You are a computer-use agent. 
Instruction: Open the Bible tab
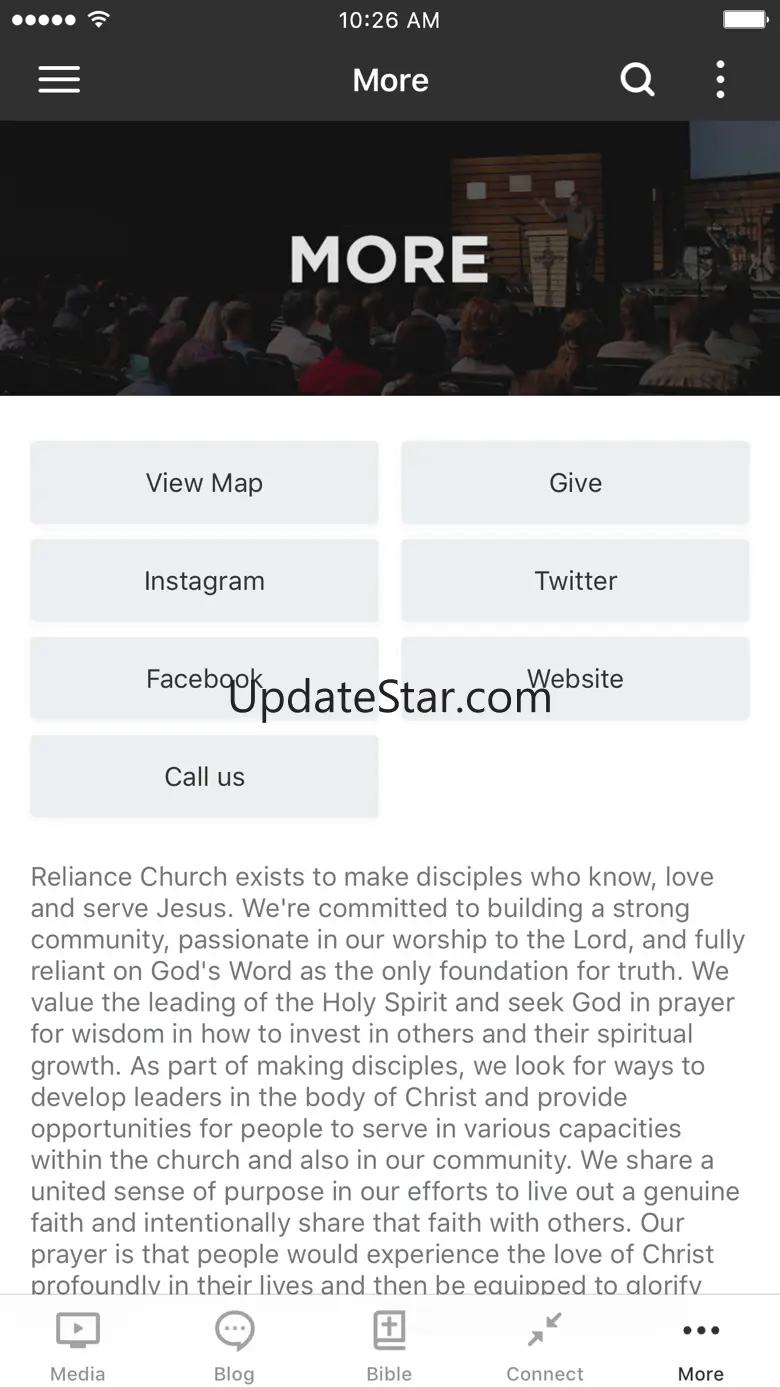tap(389, 1345)
